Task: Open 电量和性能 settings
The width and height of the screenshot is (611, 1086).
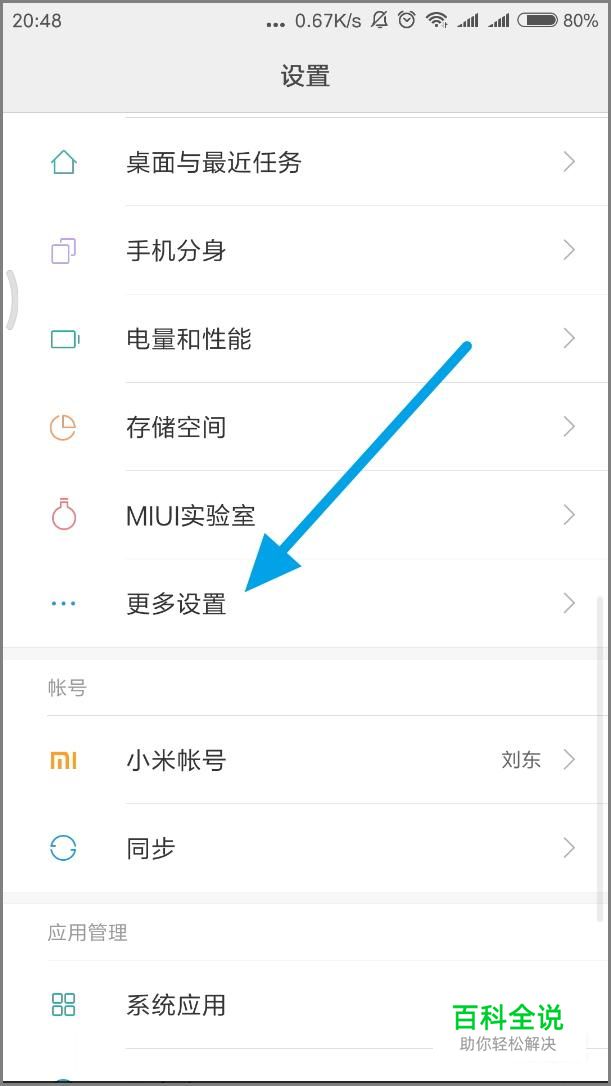Action: (x=306, y=339)
